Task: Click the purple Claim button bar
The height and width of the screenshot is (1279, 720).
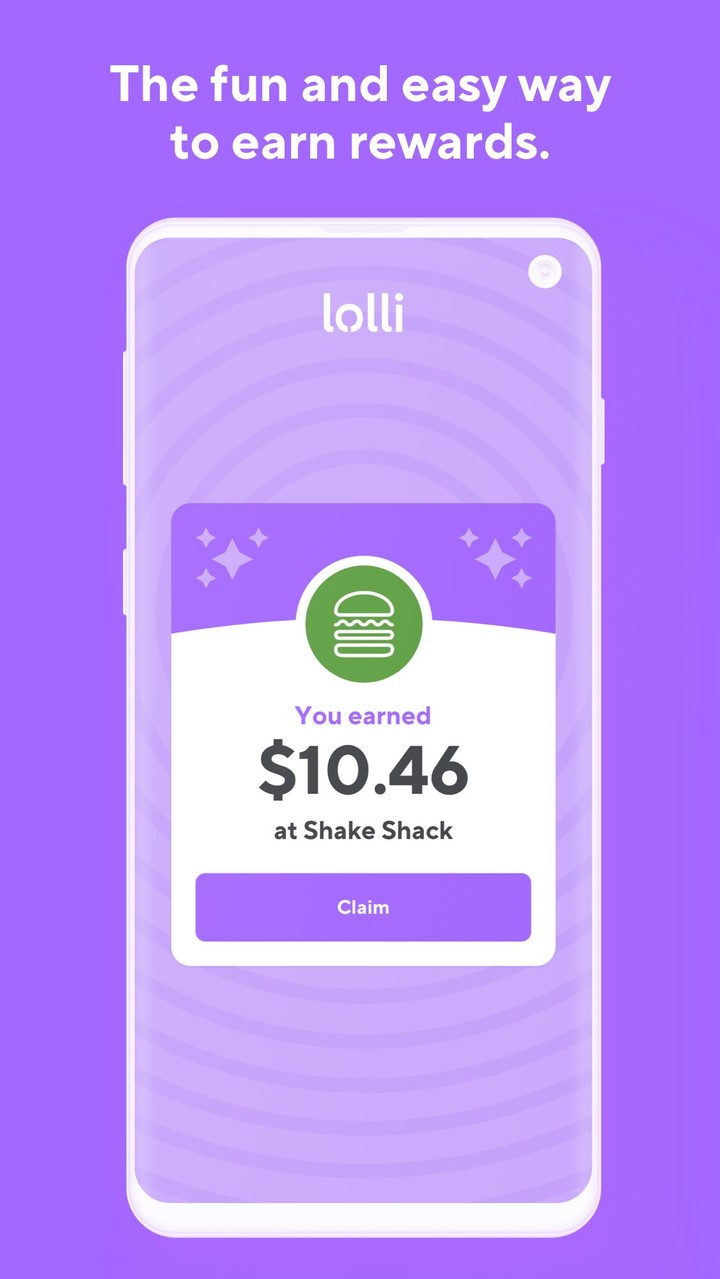Action: (363, 907)
